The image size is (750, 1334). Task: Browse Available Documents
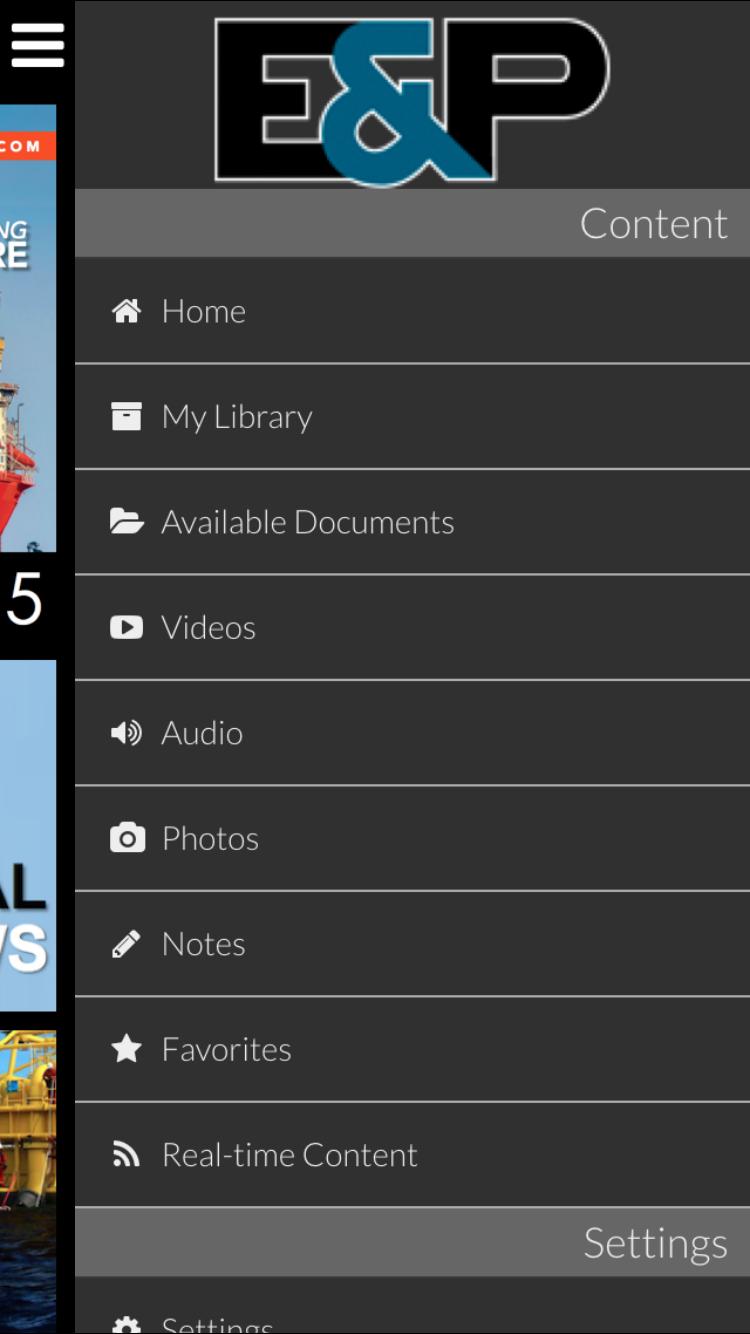[x=307, y=522]
